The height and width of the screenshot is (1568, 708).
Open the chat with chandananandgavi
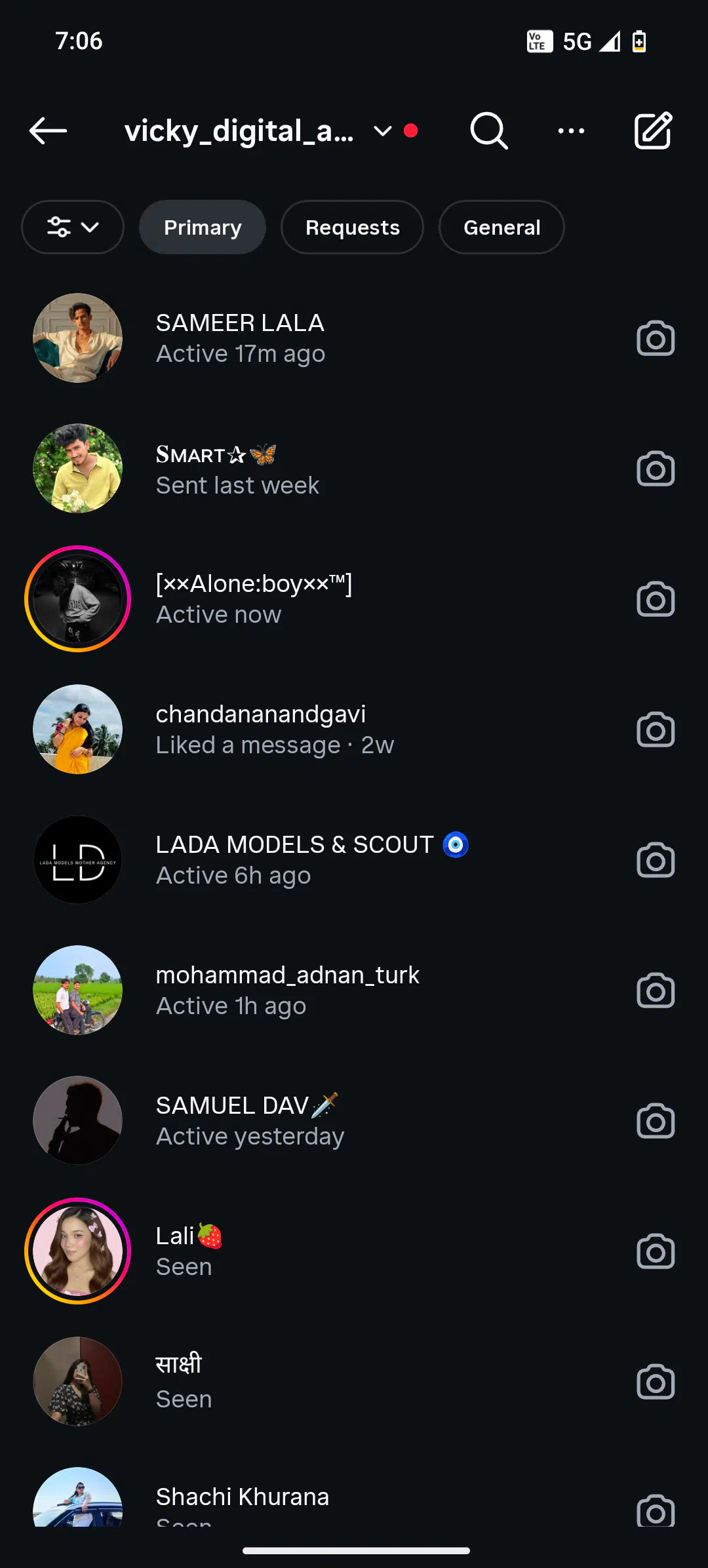tap(328, 729)
